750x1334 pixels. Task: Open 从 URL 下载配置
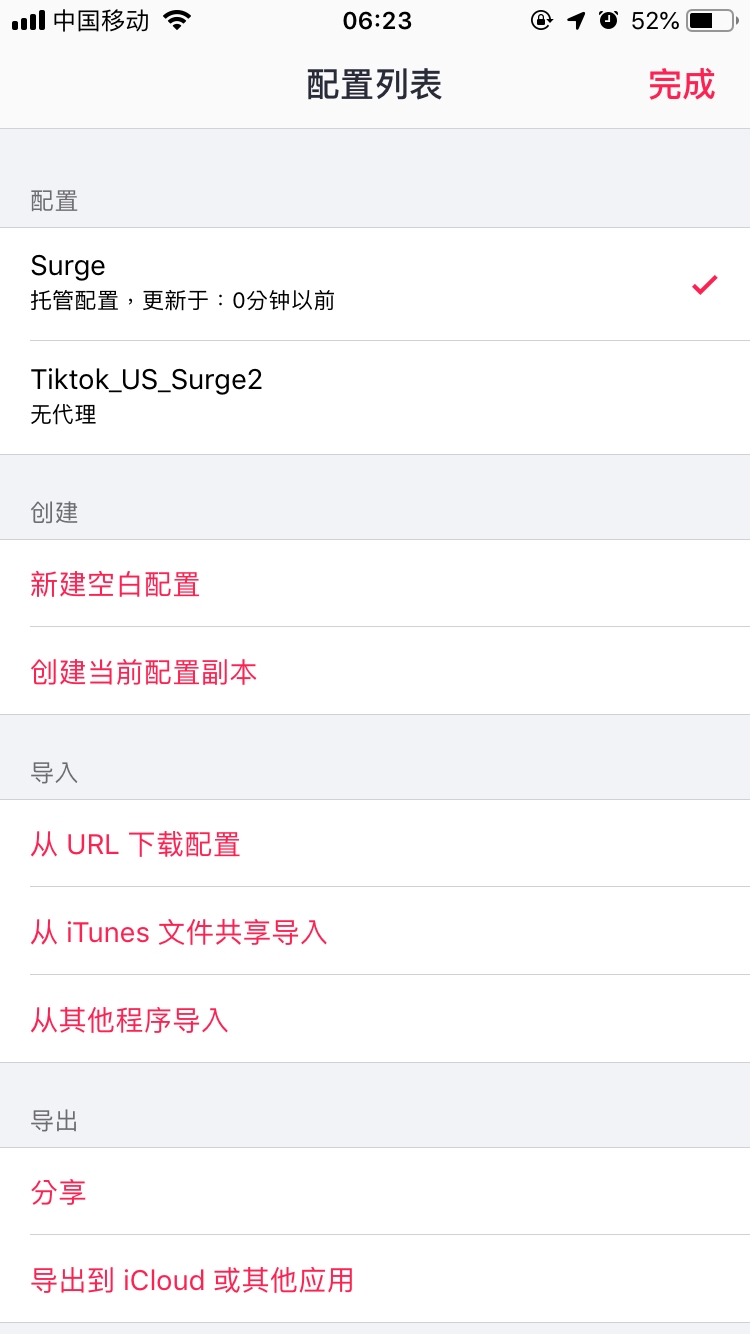click(x=136, y=844)
